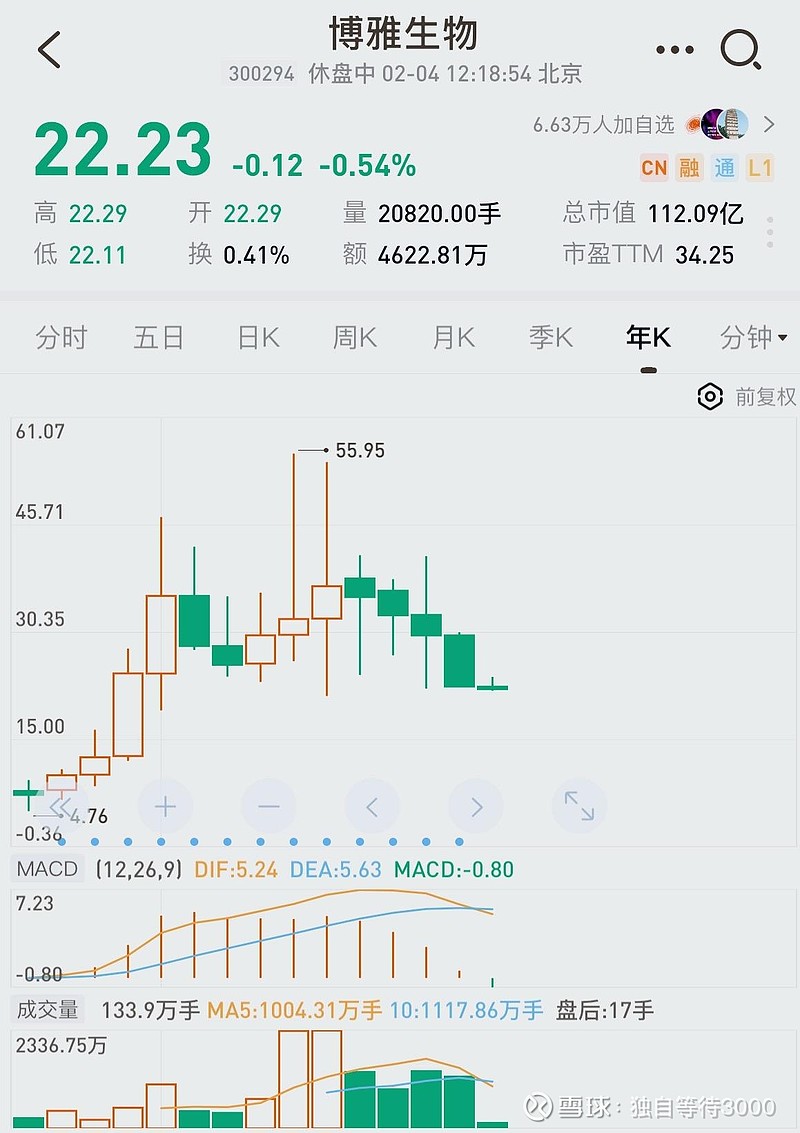Open the search magnifier

tap(741, 50)
